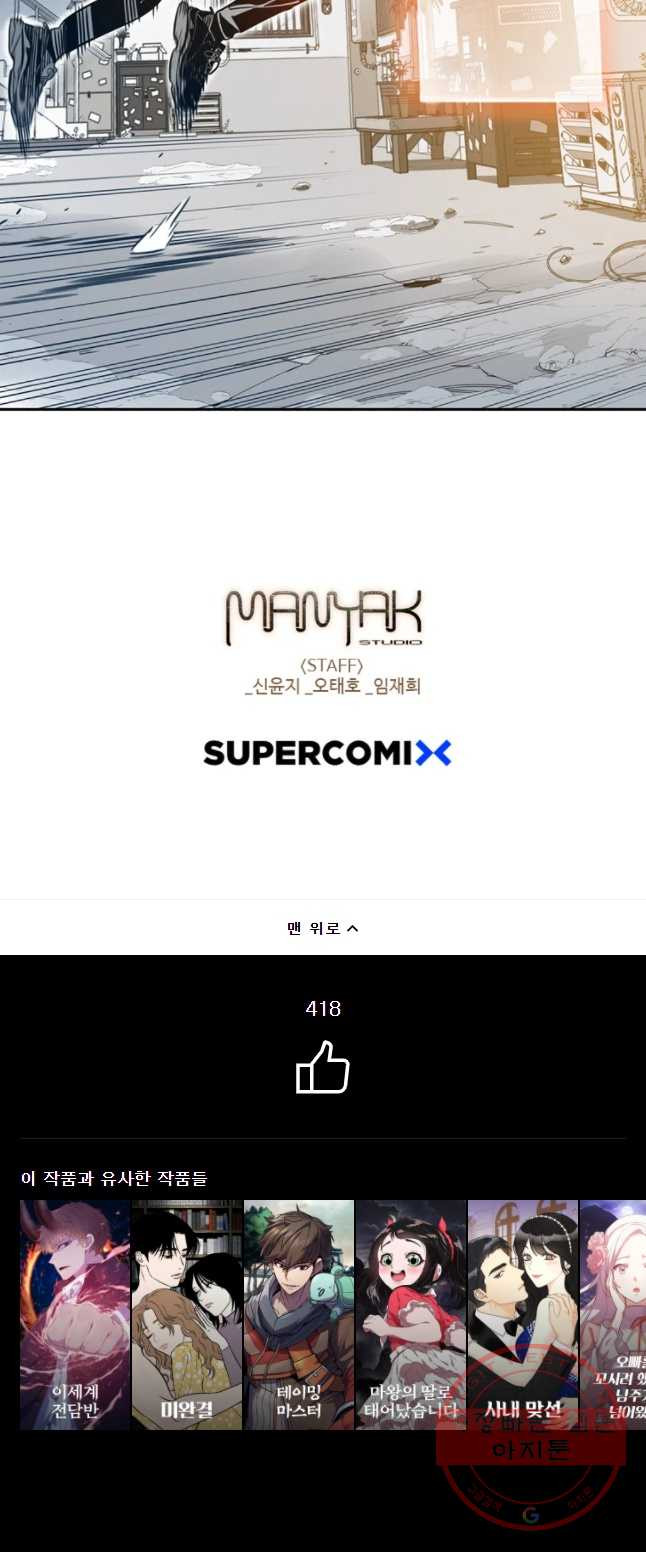Open the 테이밍 마스터 webtoon
This screenshot has height=1552, width=646.
pos(299,1314)
